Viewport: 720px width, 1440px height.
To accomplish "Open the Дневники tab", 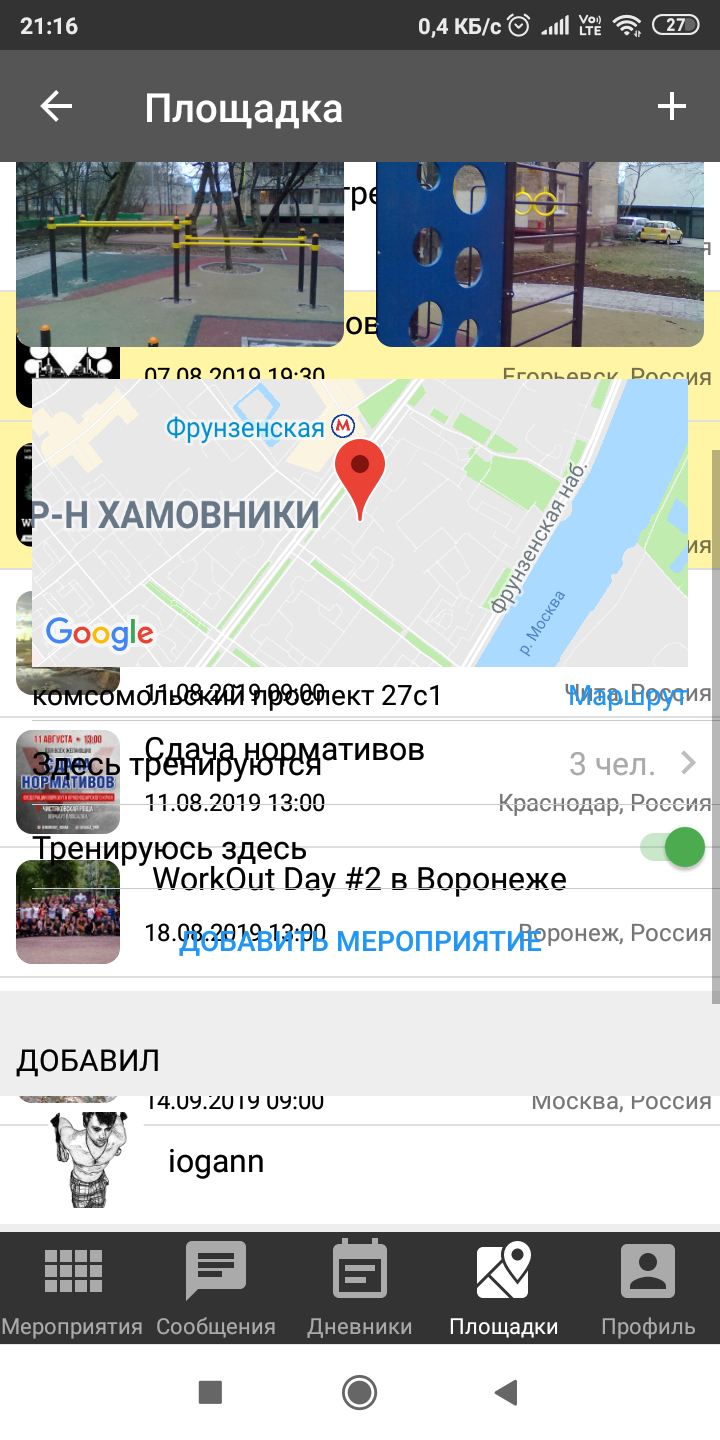I will click(x=360, y=1290).
